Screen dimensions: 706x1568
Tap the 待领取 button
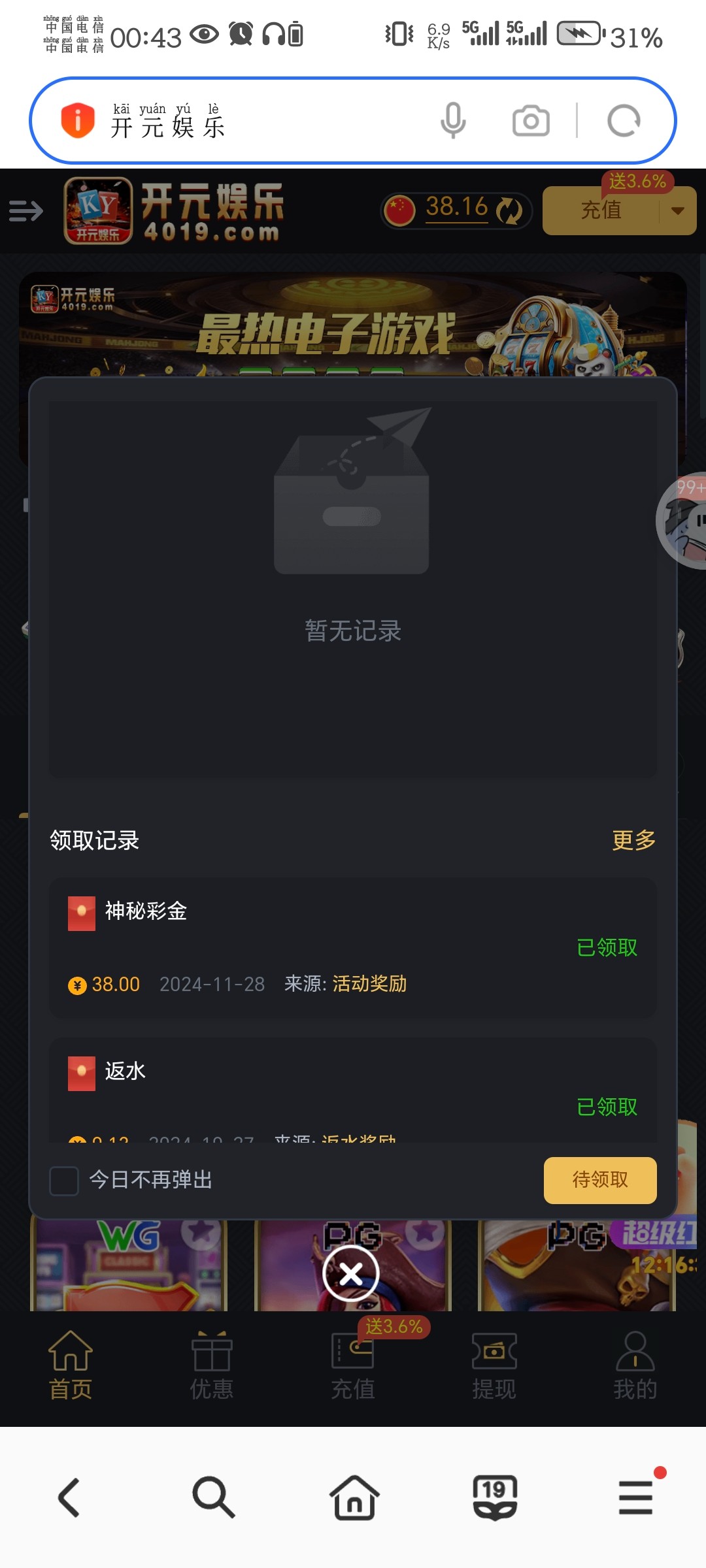600,1180
